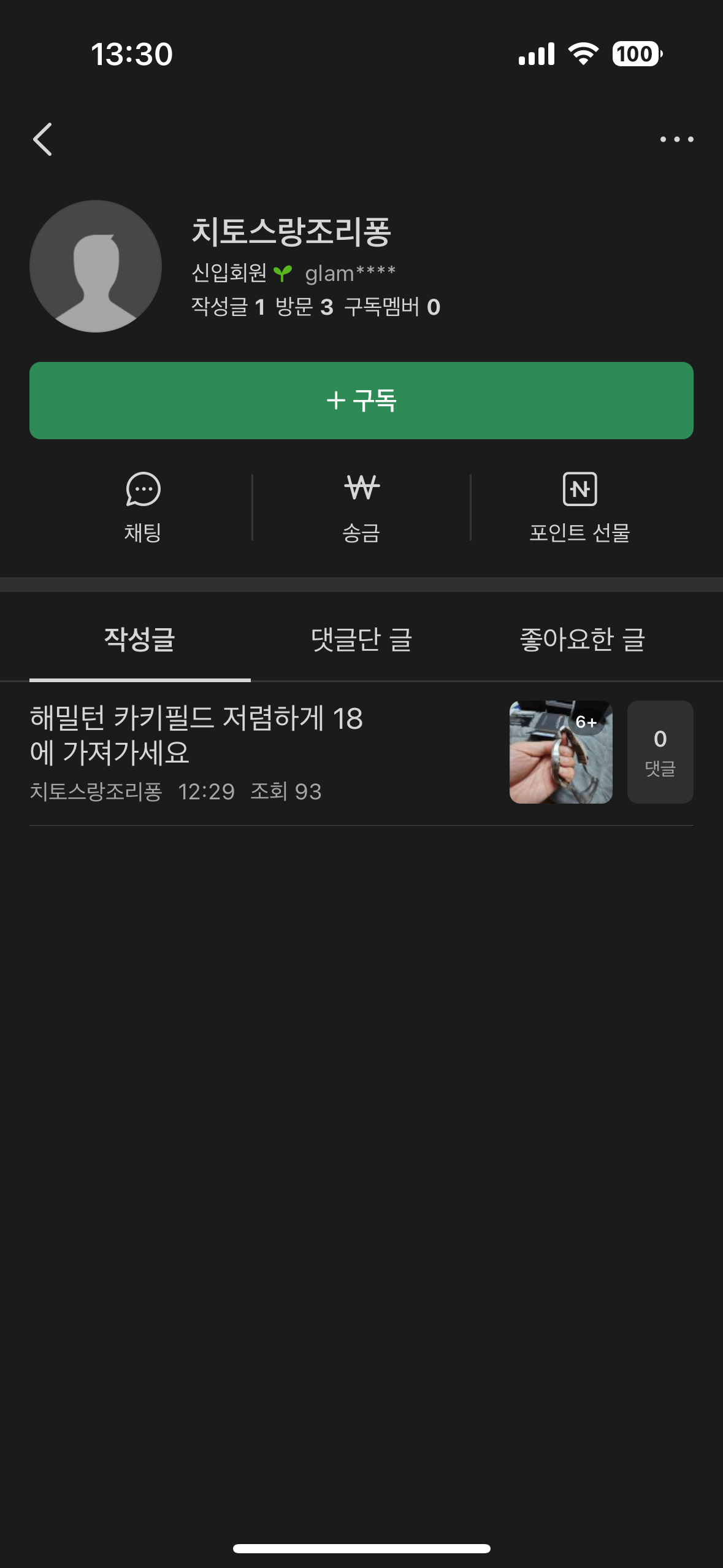The image size is (723, 1568).
Task: View the profile picture of 치토스랑조리퐁
Action: pyautogui.click(x=96, y=266)
